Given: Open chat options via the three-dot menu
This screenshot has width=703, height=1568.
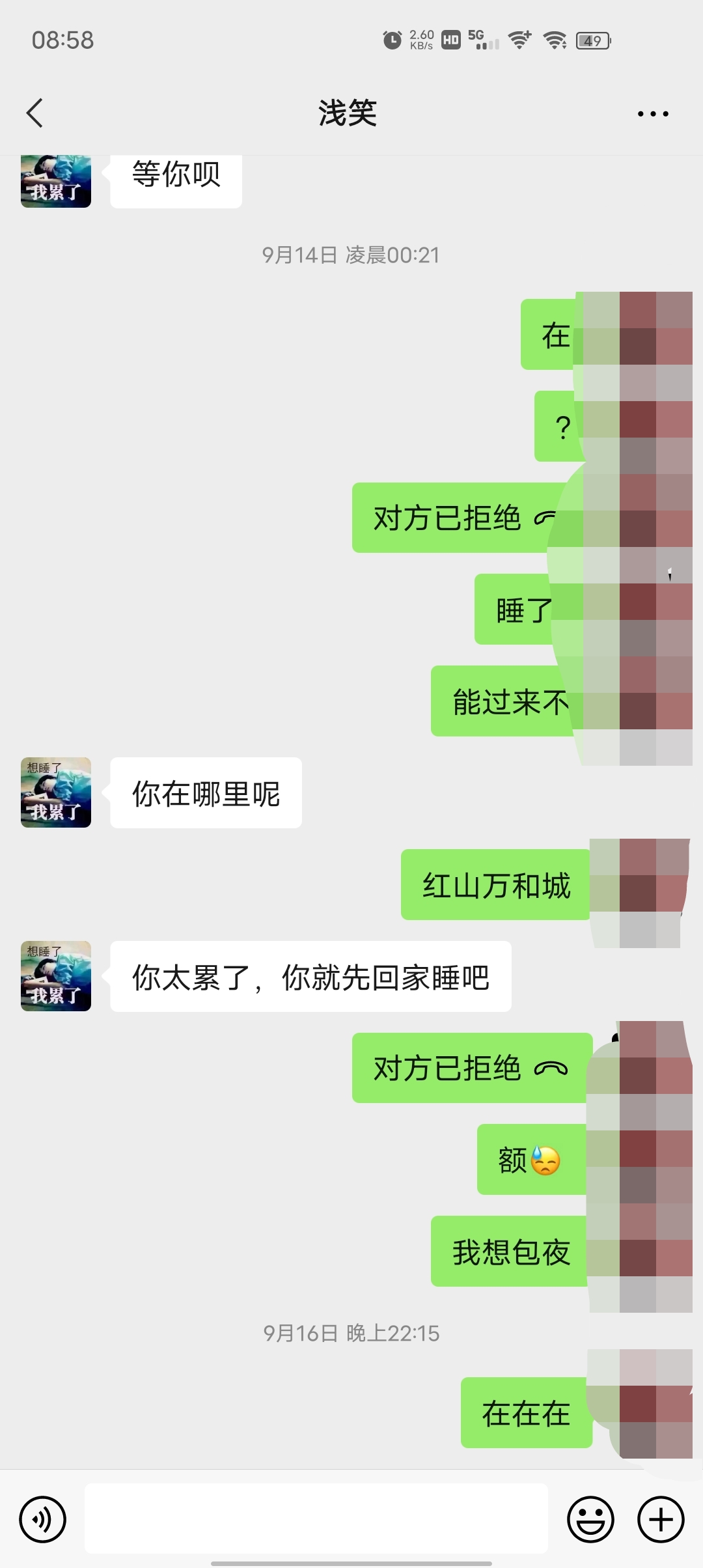Looking at the screenshot, I should [x=653, y=112].
